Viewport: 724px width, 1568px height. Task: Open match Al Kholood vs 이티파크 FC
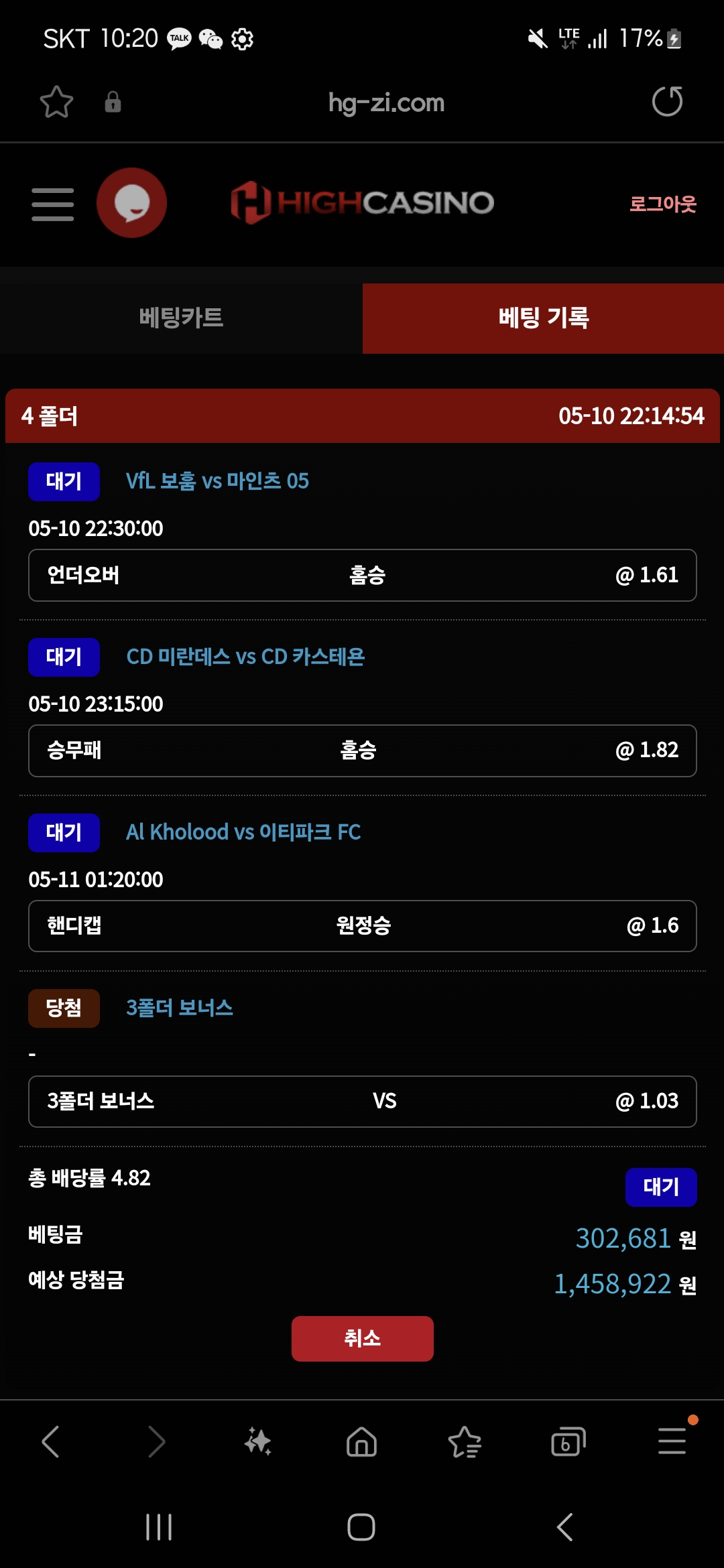[x=243, y=832]
